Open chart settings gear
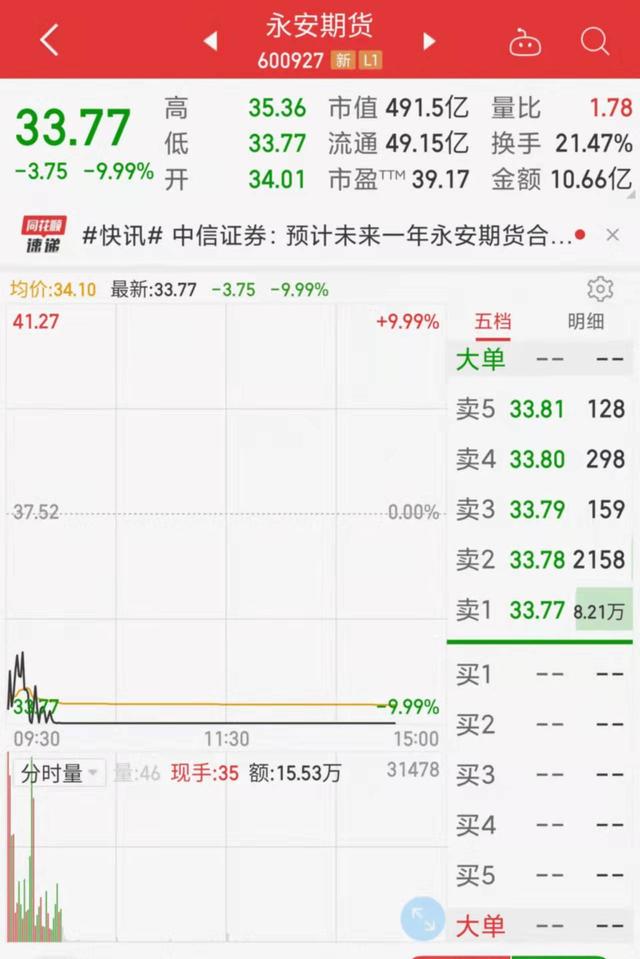This screenshot has height=959, width=640. [x=600, y=290]
